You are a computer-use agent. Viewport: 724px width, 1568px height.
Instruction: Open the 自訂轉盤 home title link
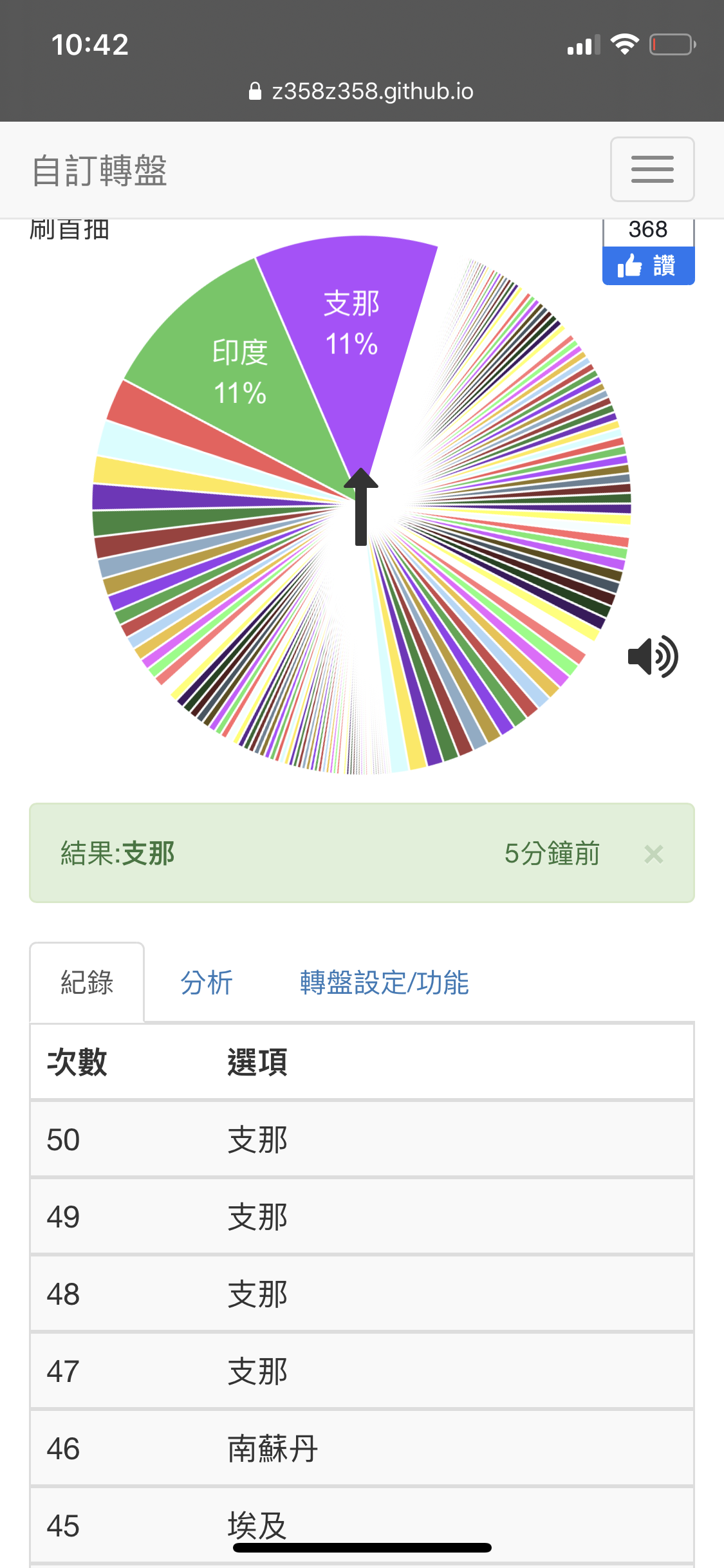pyautogui.click(x=100, y=171)
